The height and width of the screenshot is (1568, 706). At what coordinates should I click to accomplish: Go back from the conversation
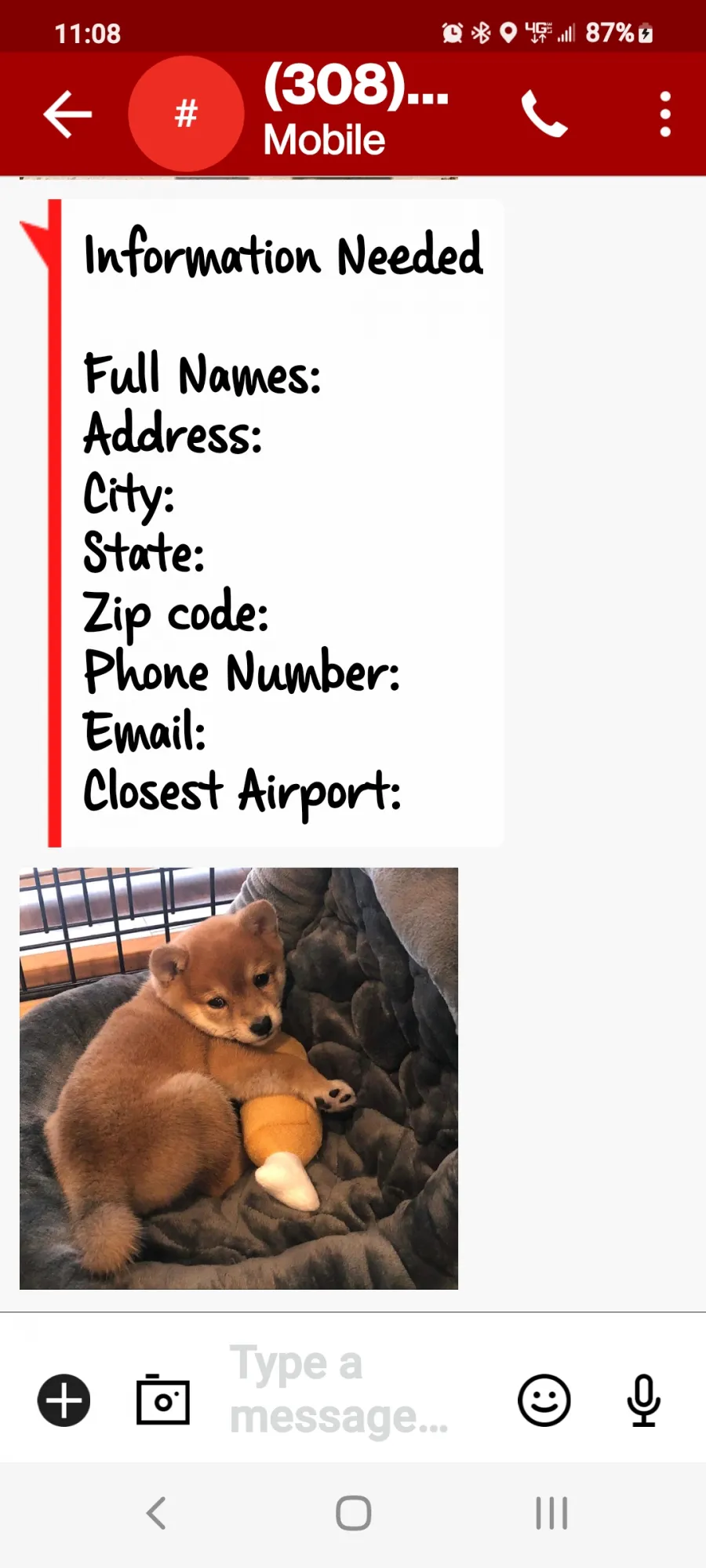tap(67, 114)
